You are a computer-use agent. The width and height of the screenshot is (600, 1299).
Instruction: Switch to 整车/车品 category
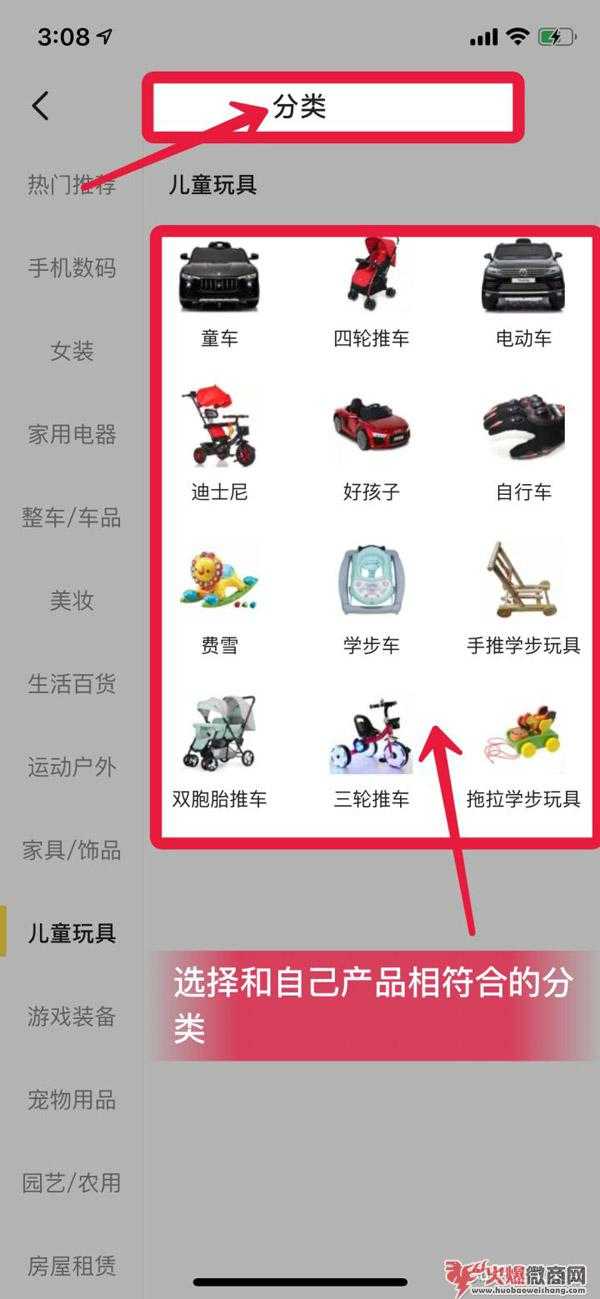71,517
